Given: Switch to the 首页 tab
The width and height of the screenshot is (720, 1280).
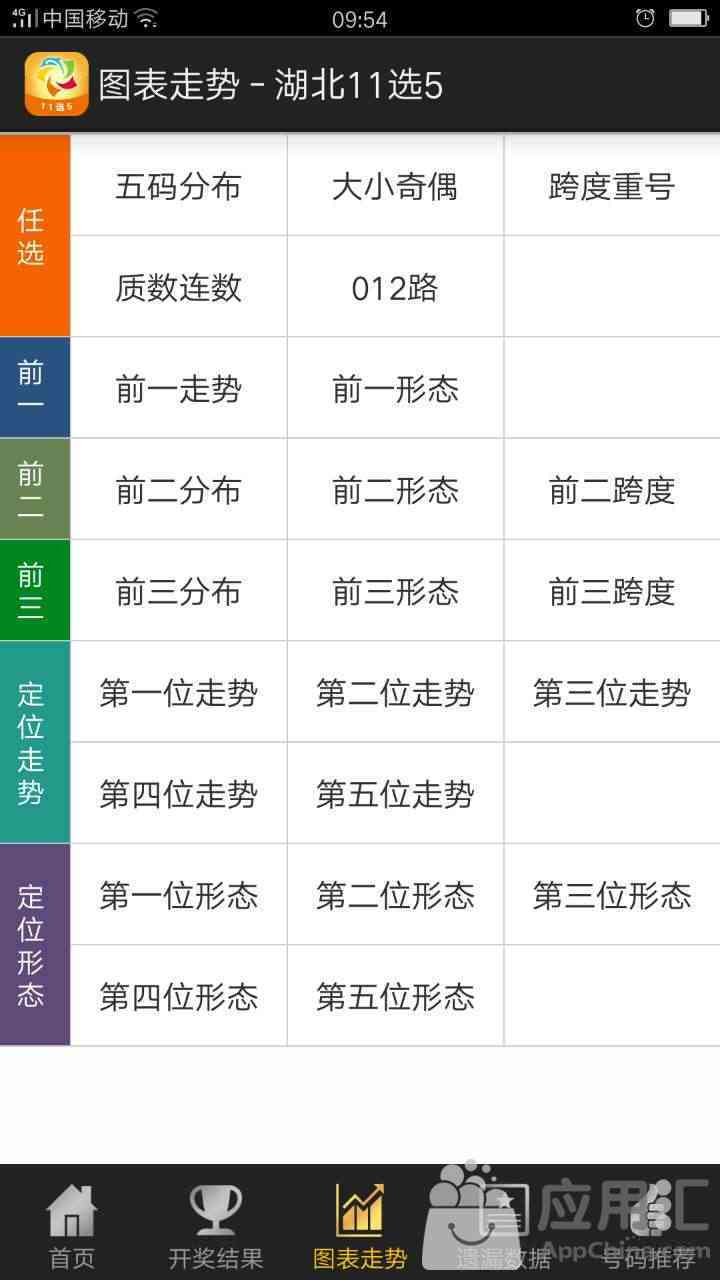Looking at the screenshot, I should point(72,1224).
